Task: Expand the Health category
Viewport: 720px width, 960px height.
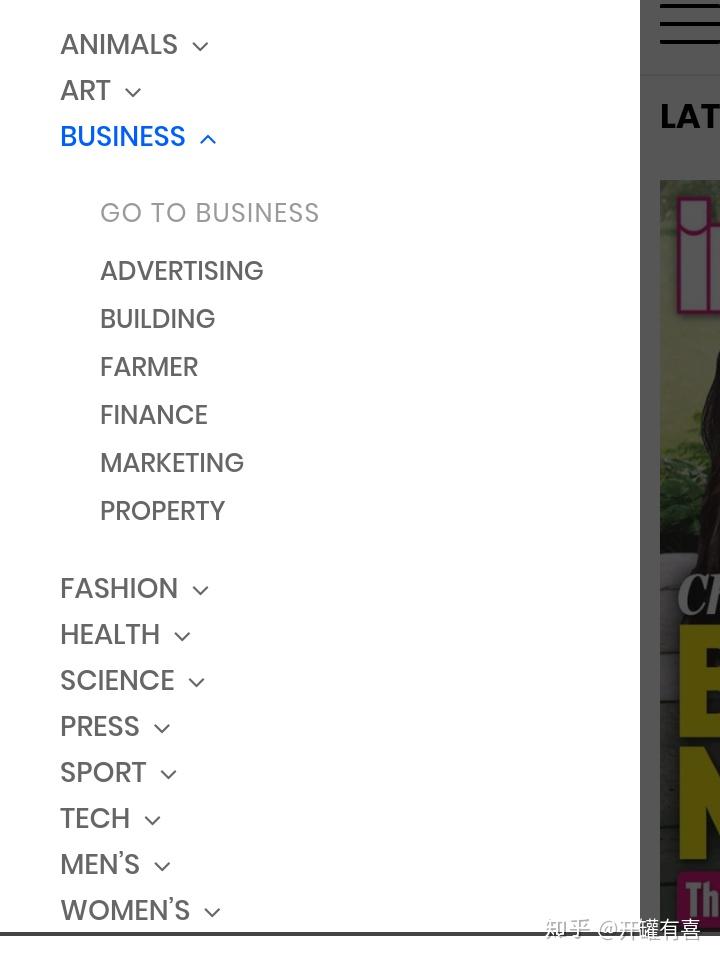Action: tap(182, 636)
